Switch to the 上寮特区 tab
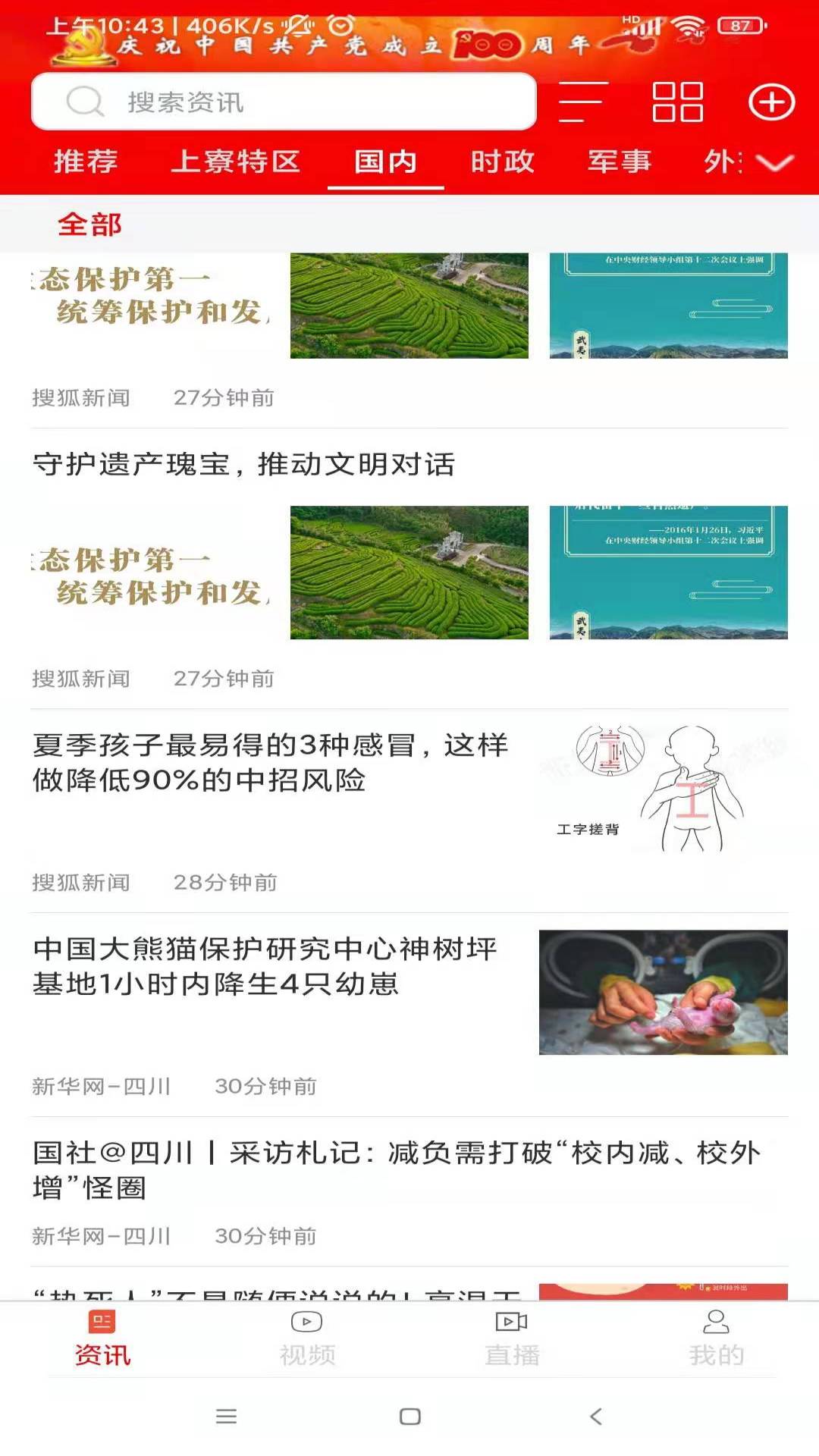This screenshot has width=819, height=1456. click(235, 162)
